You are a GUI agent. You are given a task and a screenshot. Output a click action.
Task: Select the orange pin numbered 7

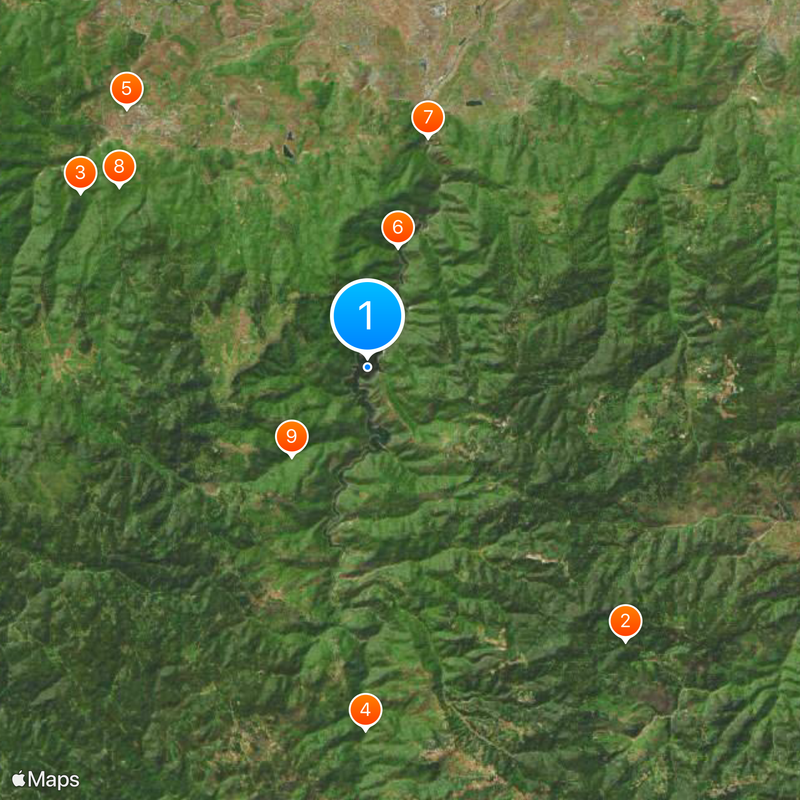427,118
